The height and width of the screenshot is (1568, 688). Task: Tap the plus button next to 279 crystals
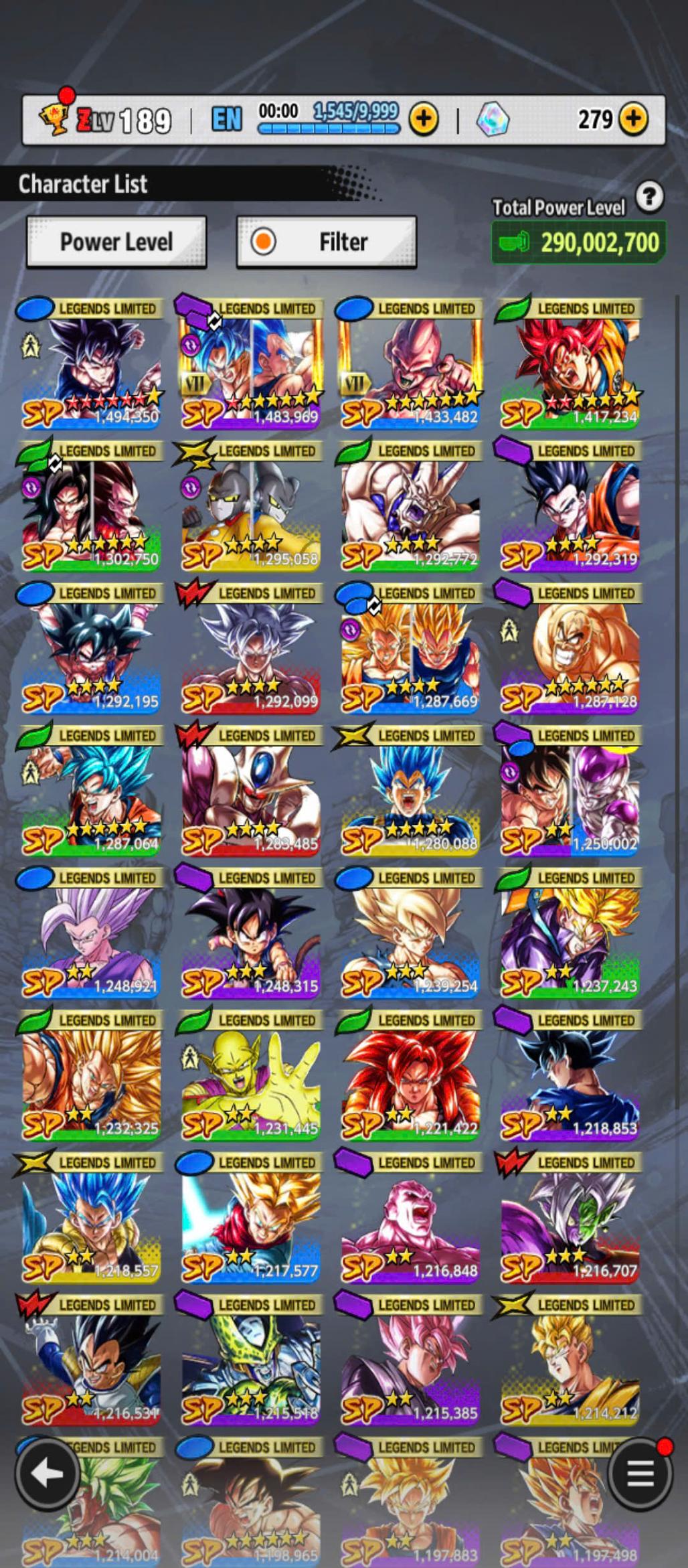tap(633, 120)
